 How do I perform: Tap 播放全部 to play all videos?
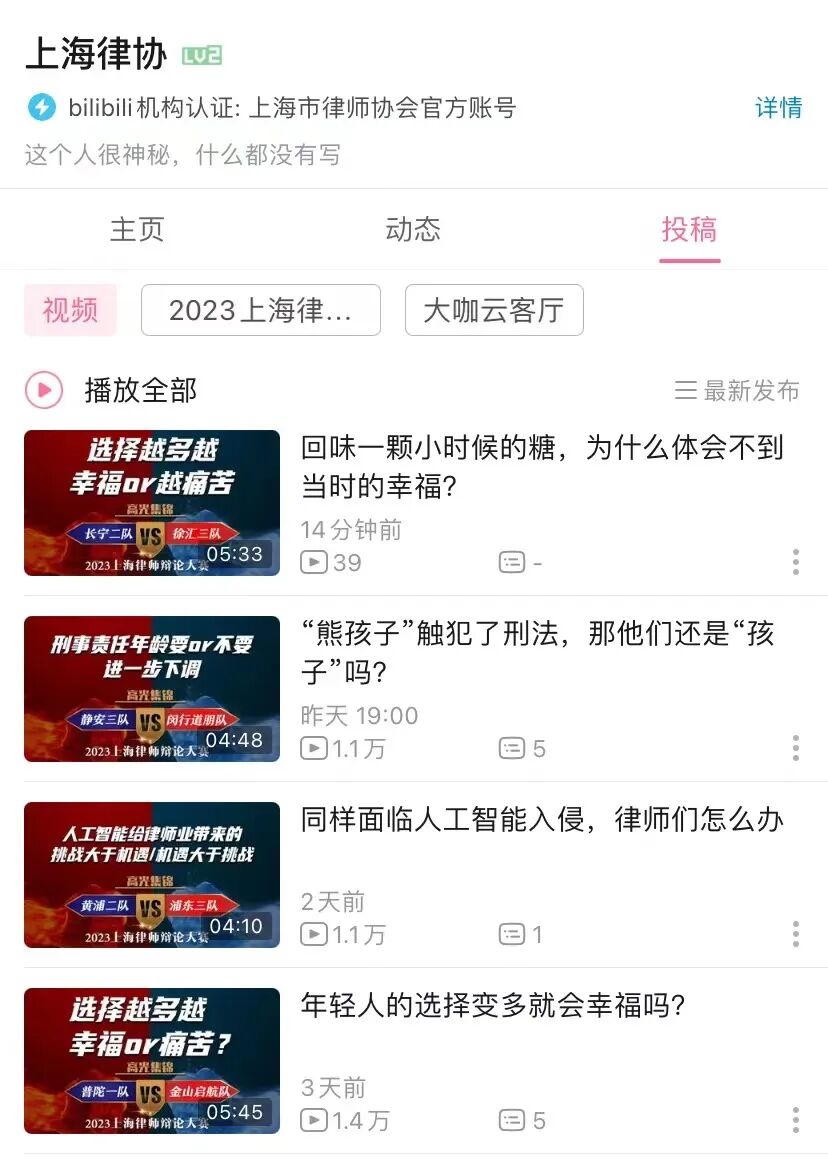[140, 390]
